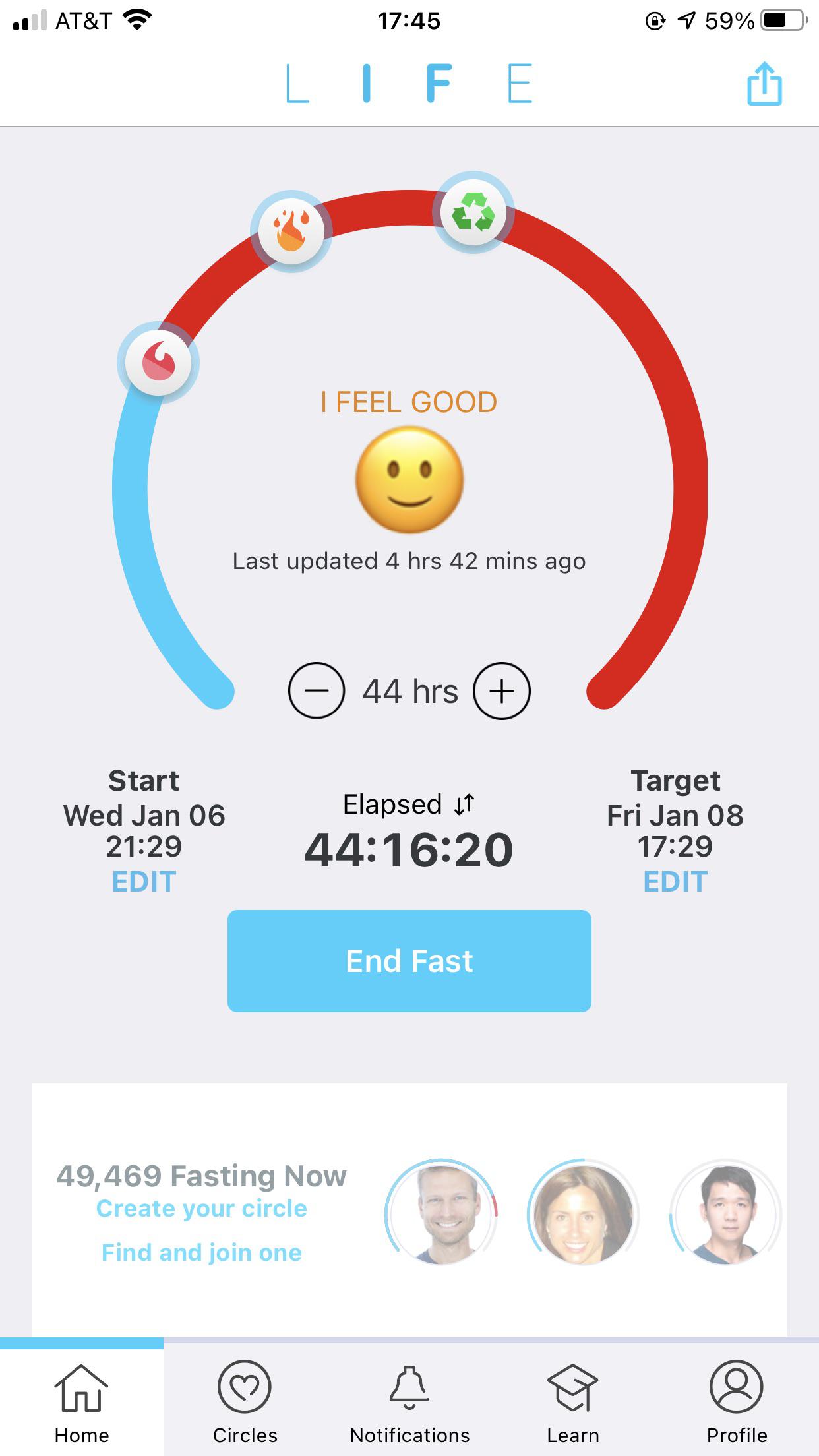
Task: Tap the share icon to share your fast
Action: pyautogui.click(x=764, y=84)
